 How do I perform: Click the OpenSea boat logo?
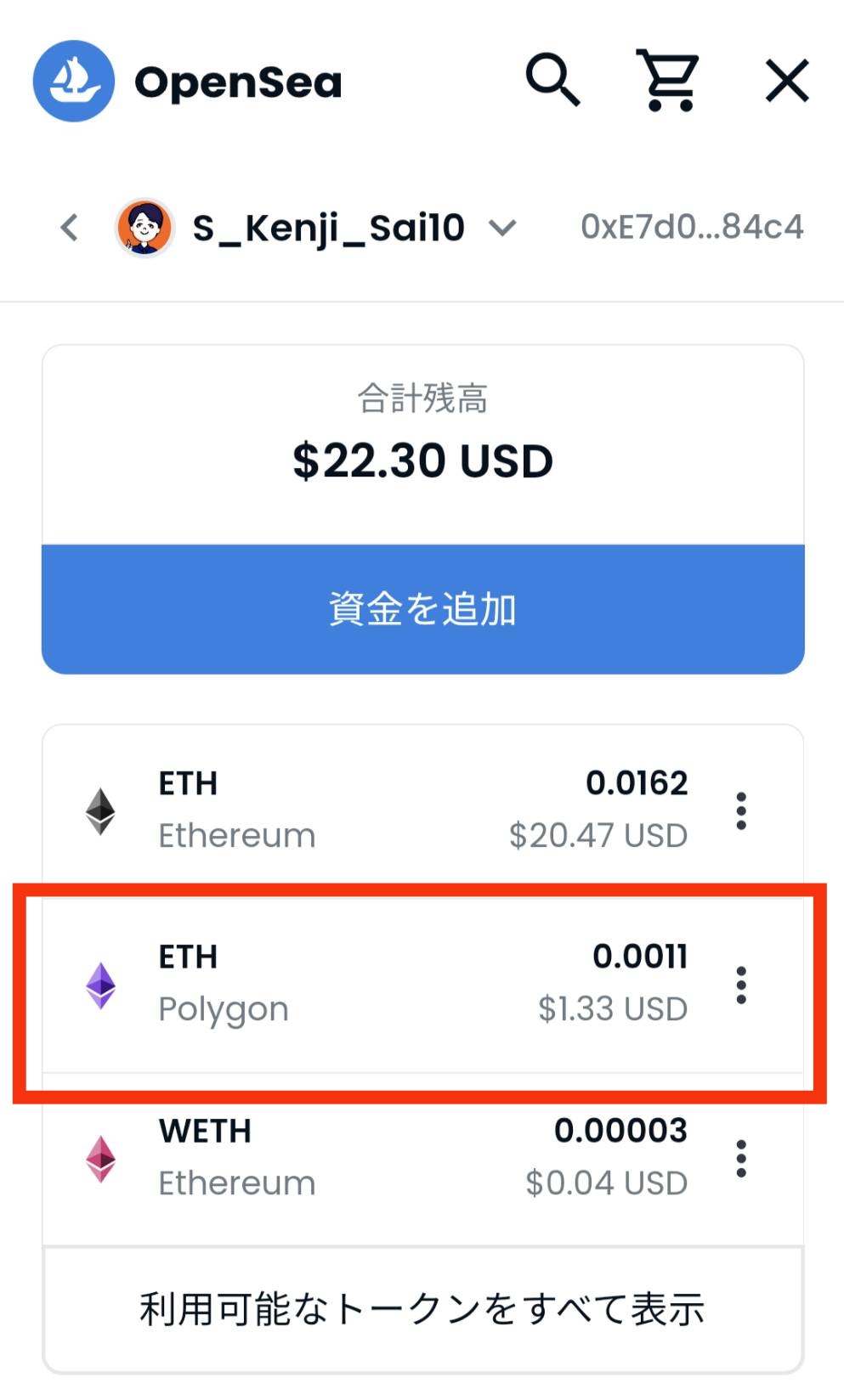point(73,80)
